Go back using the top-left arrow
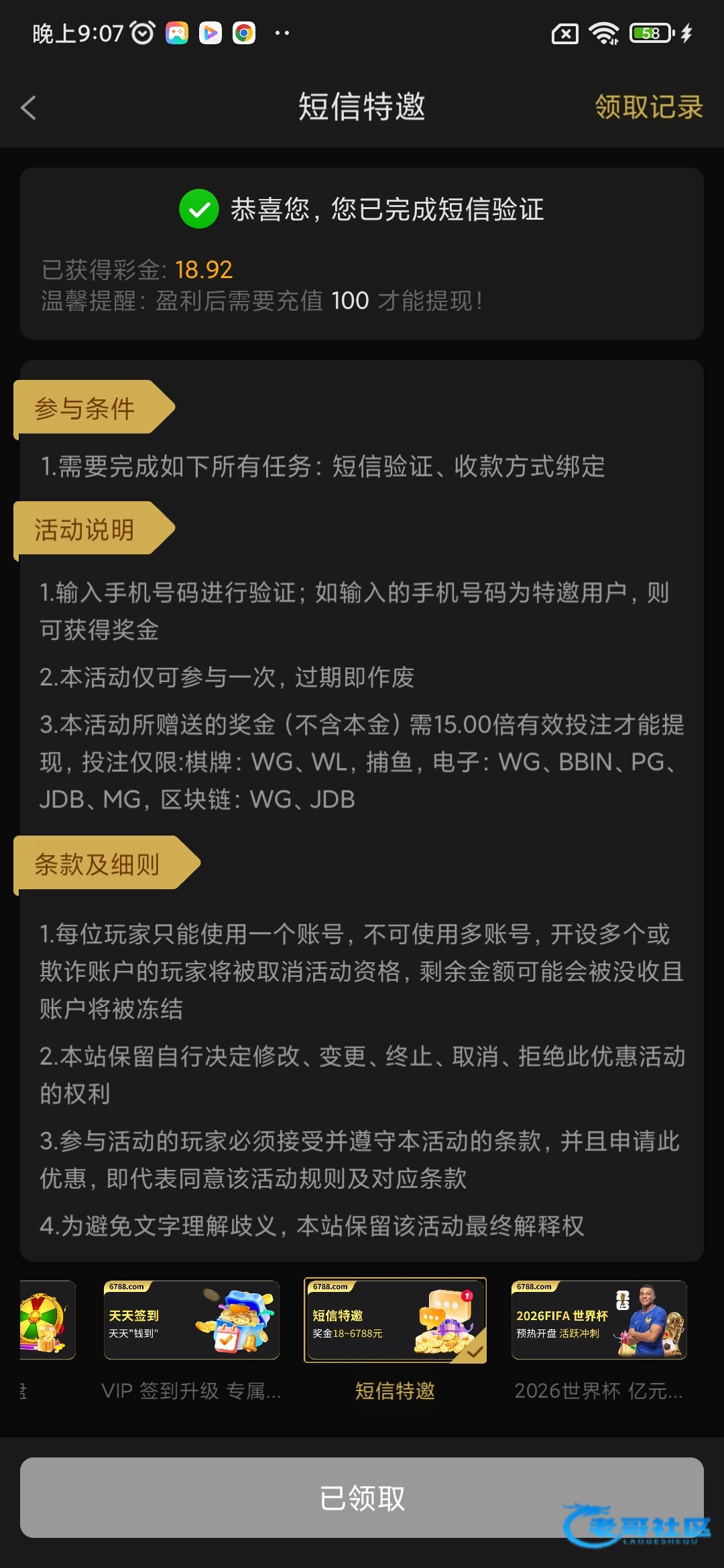 (28, 107)
